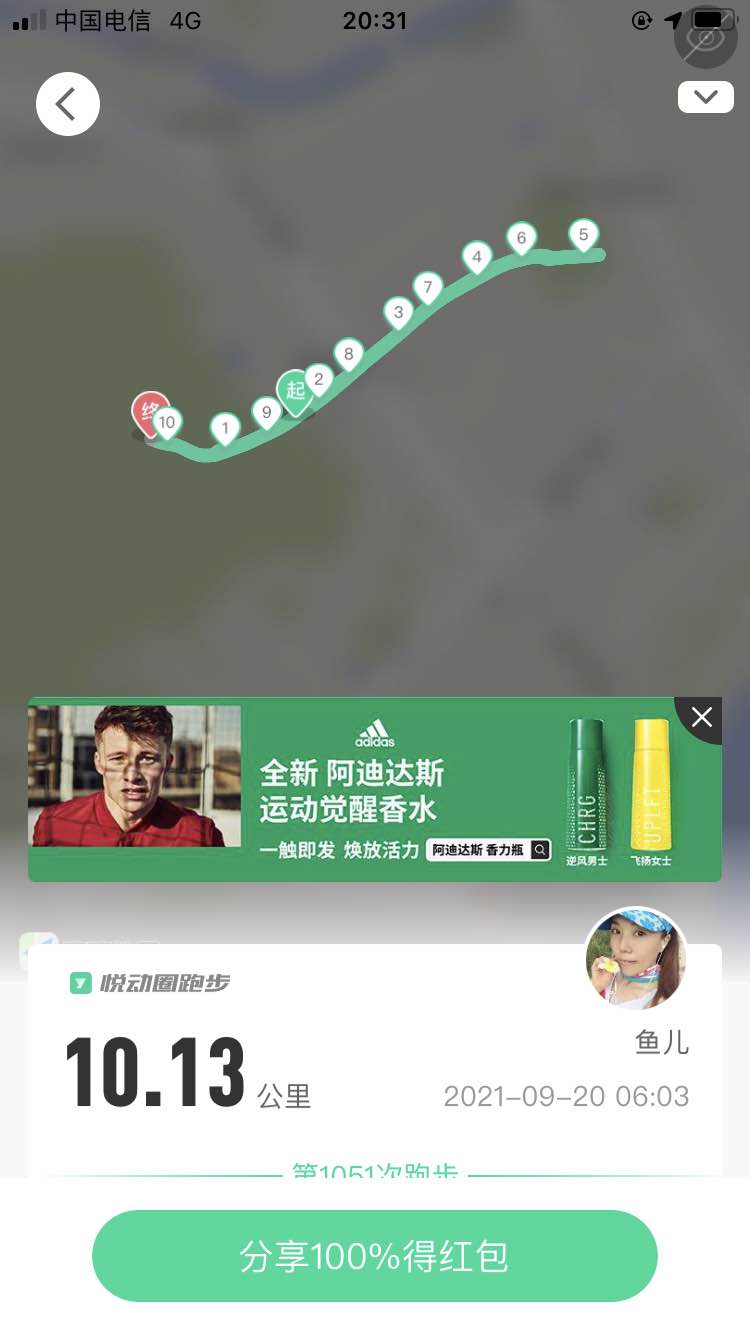Dismiss the Adidas ad banner
The height and width of the screenshot is (1334, 750).
click(702, 717)
